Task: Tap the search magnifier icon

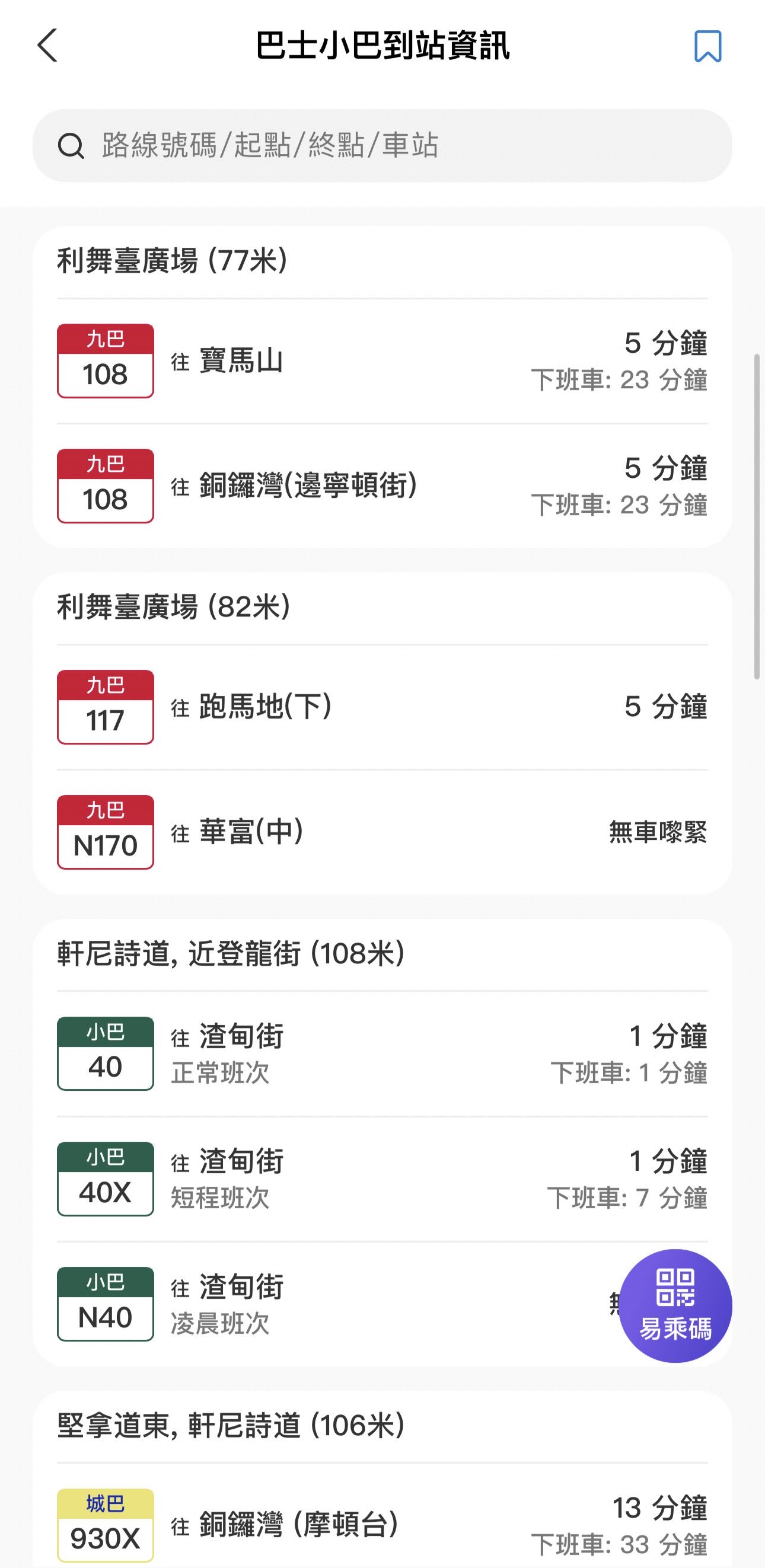Action: click(72, 146)
